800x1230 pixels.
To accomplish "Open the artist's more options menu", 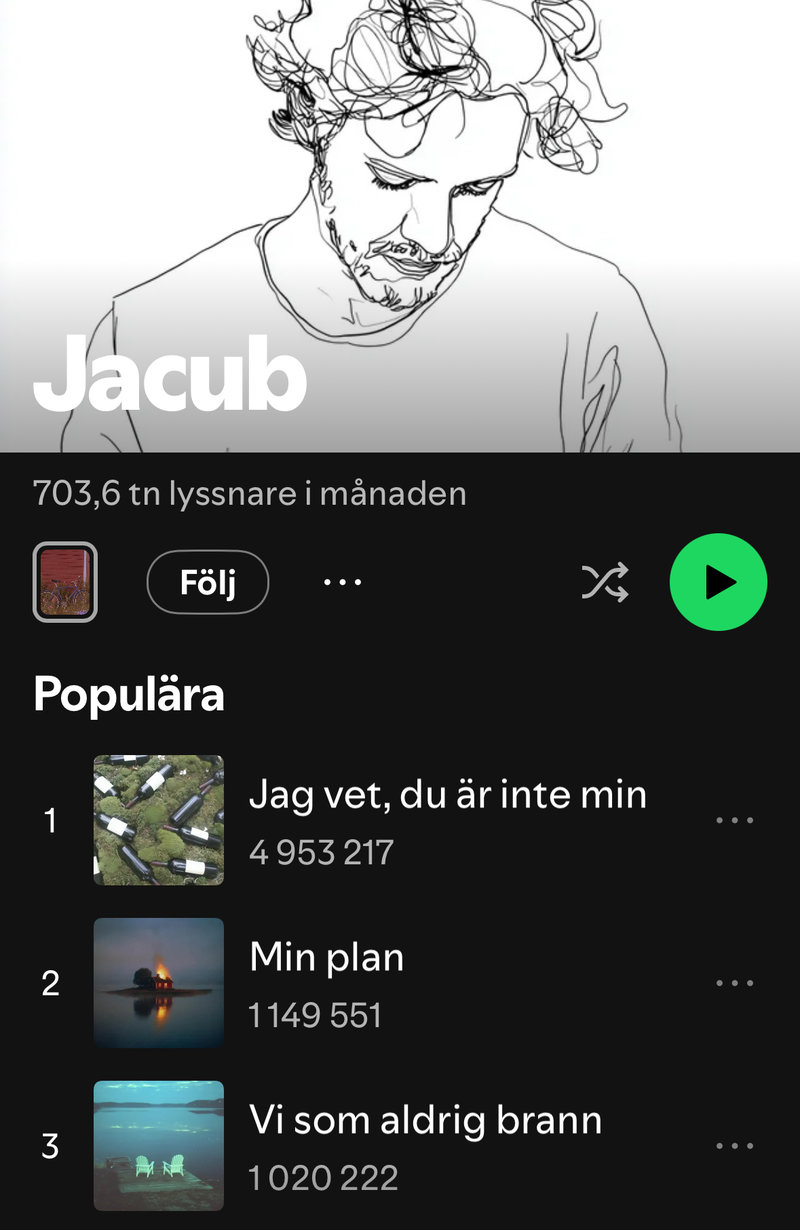I will coord(343,582).
